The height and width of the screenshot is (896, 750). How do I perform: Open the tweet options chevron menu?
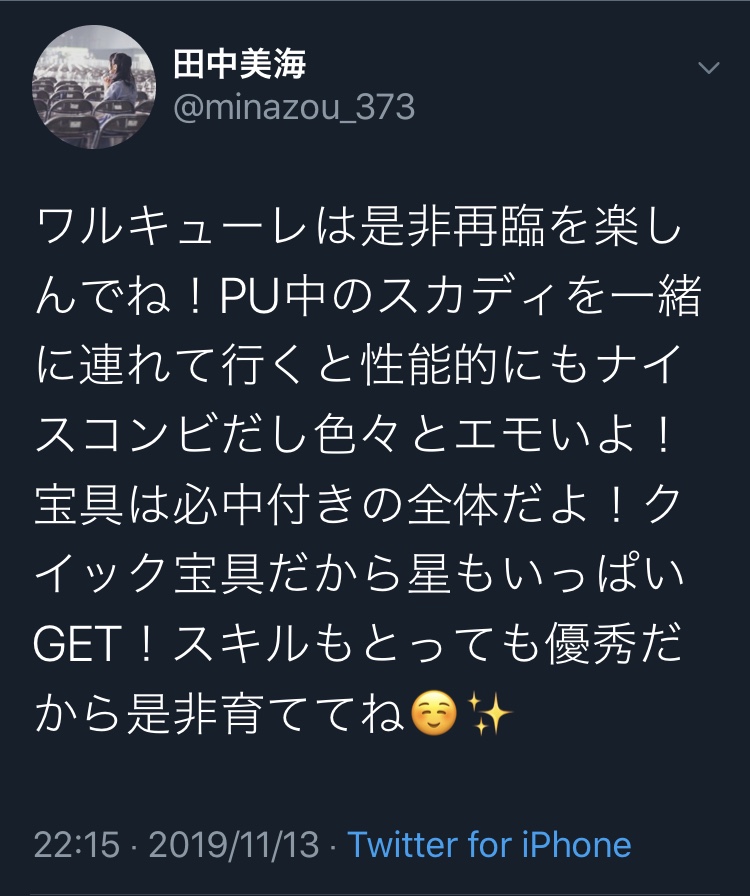pyautogui.click(x=708, y=69)
